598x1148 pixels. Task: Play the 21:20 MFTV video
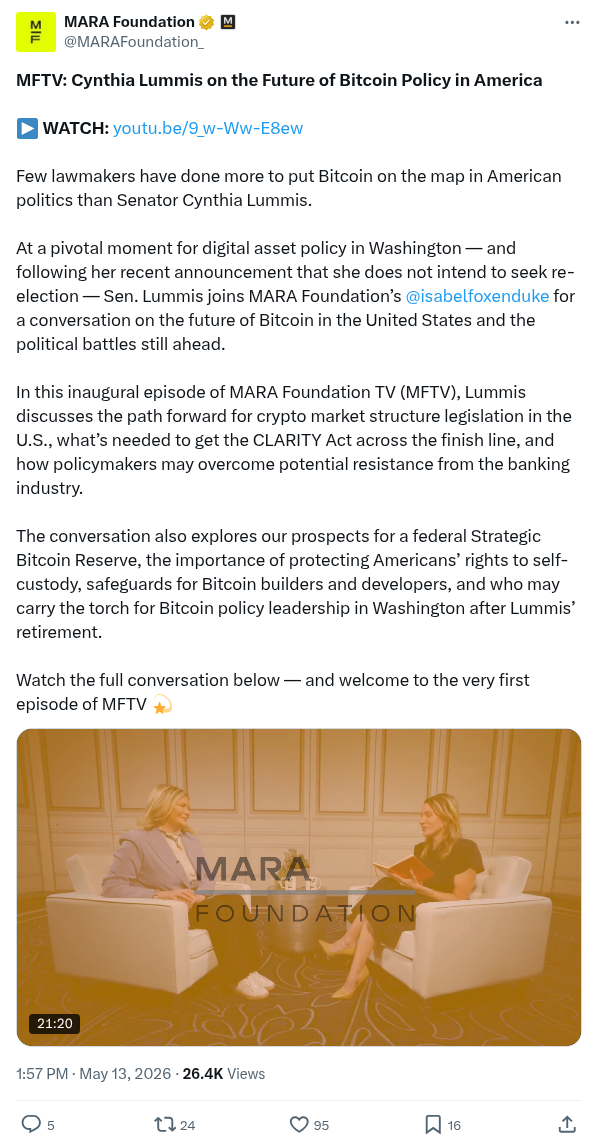tap(299, 887)
